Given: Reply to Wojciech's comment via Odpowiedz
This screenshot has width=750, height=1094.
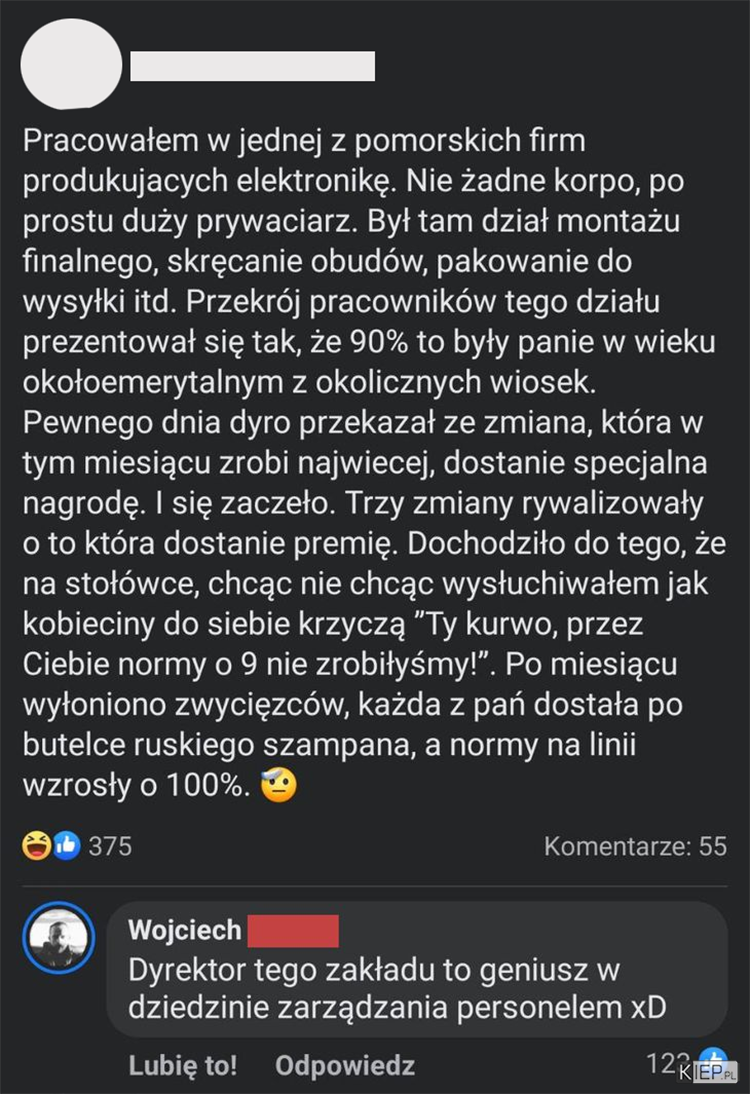Looking at the screenshot, I should click(344, 1065).
